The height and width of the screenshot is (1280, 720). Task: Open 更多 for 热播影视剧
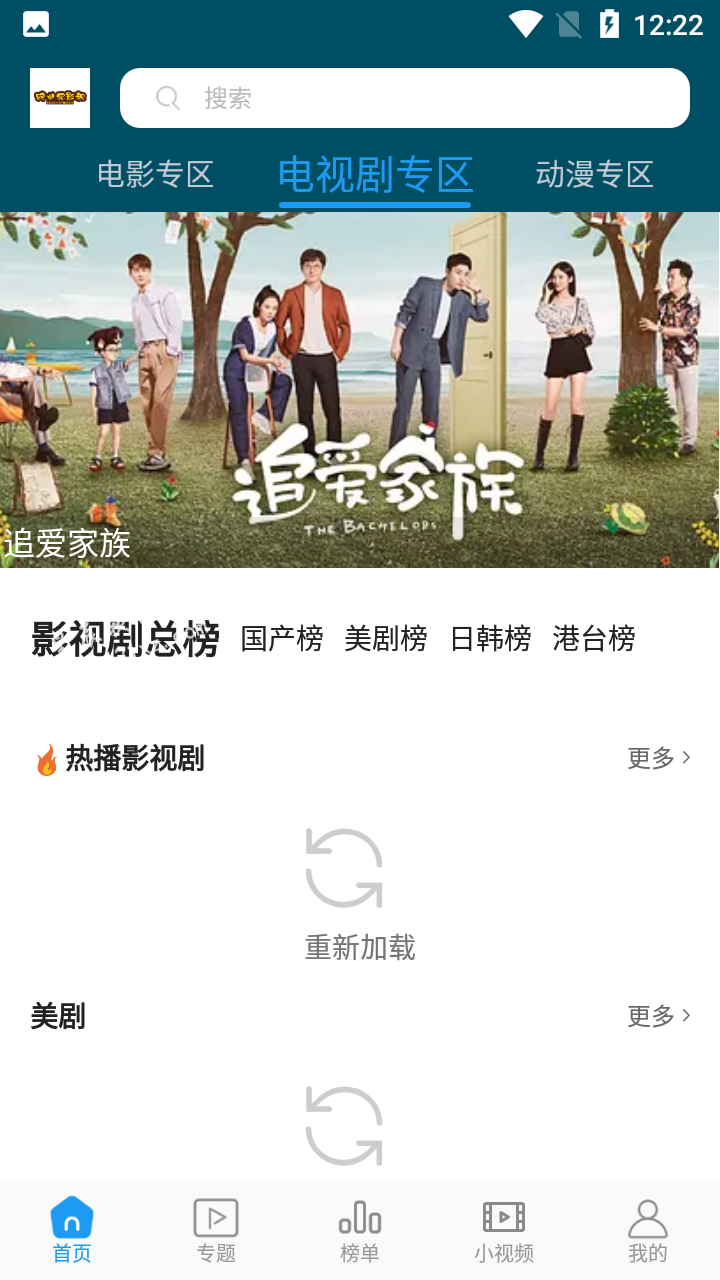(x=658, y=758)
